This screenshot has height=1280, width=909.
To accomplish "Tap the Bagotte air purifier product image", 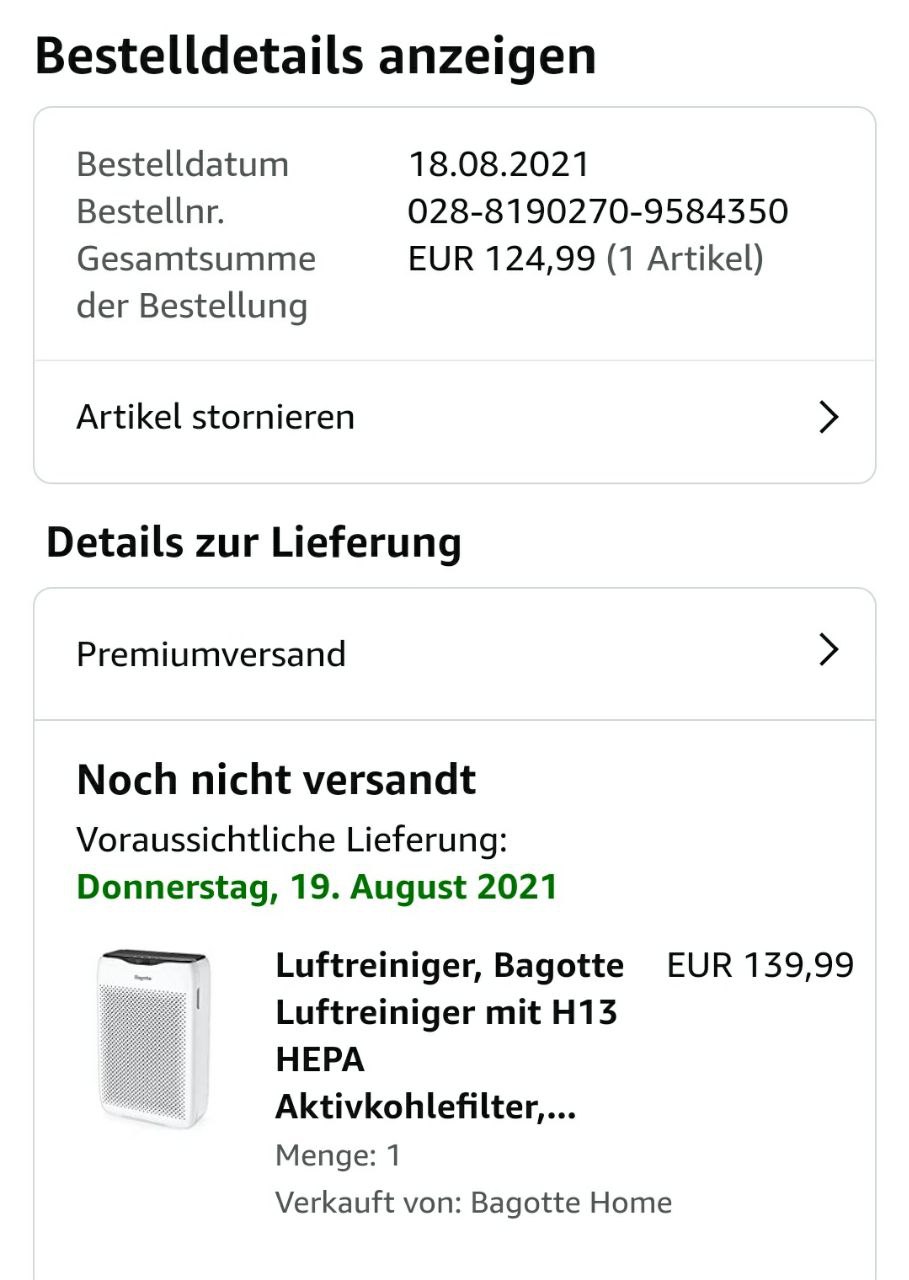I will 155,1035.
